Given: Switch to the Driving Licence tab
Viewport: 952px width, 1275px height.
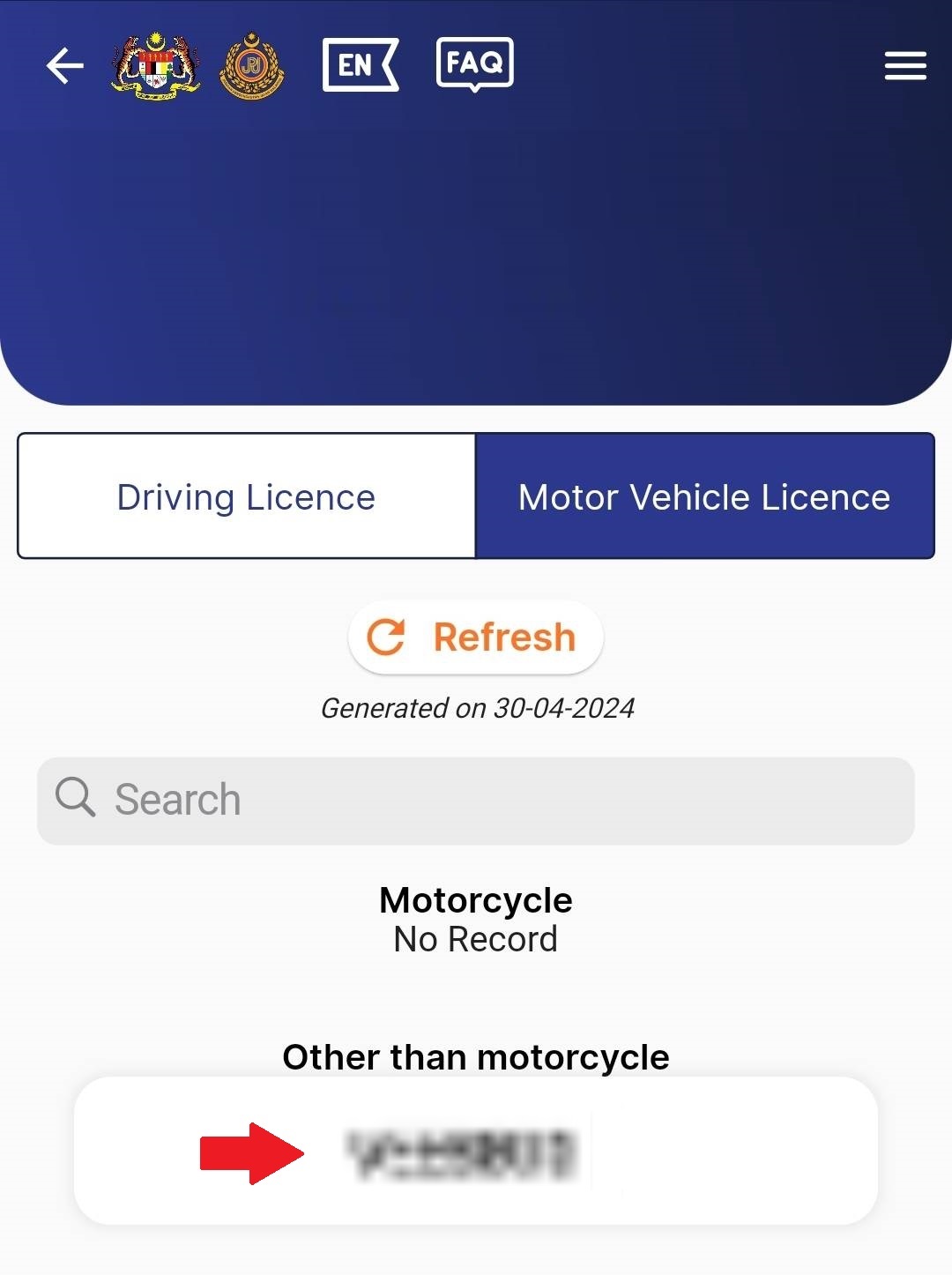Looking at the screenshot, I should (x=247, y=496).
